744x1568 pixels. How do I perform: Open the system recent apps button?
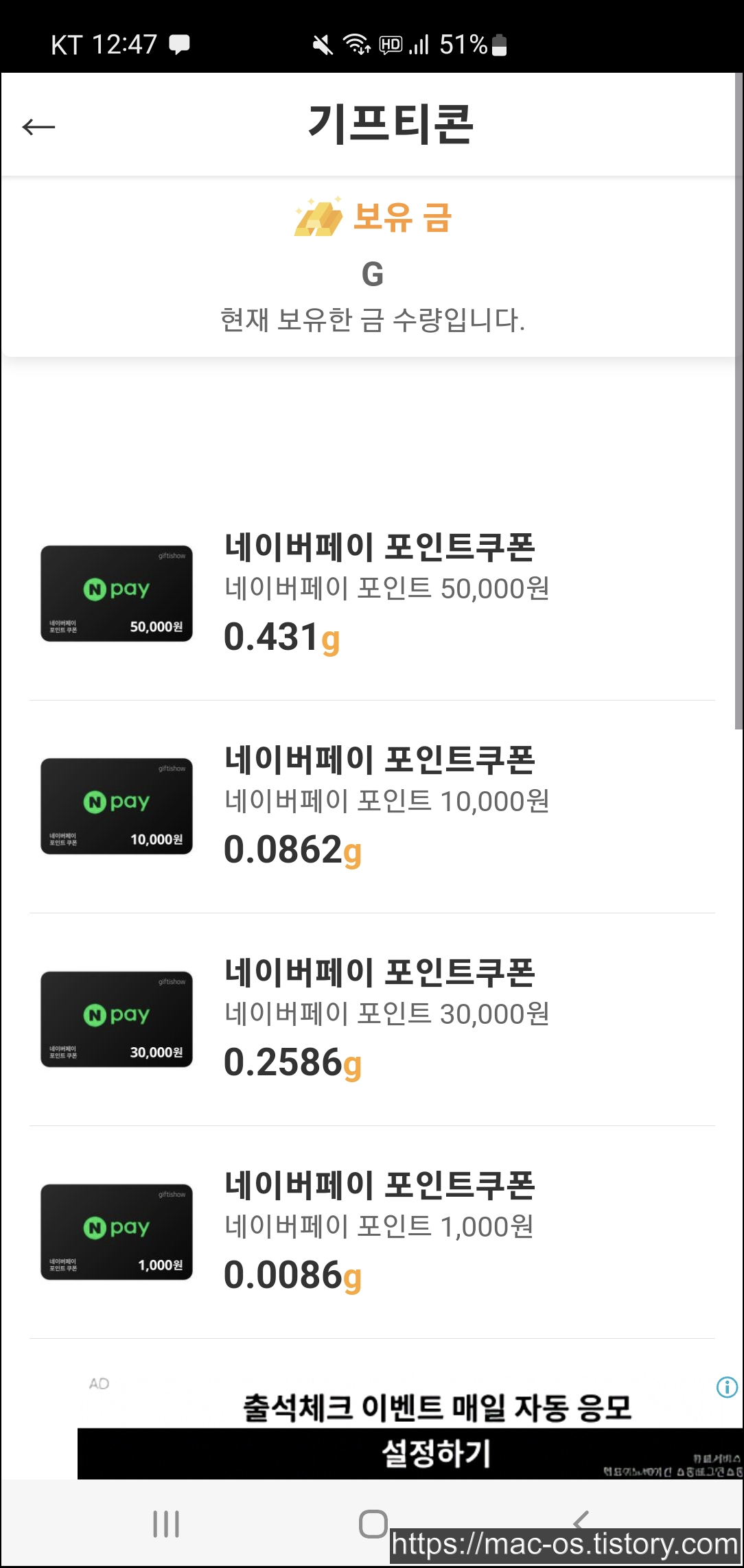(166, 1523)
